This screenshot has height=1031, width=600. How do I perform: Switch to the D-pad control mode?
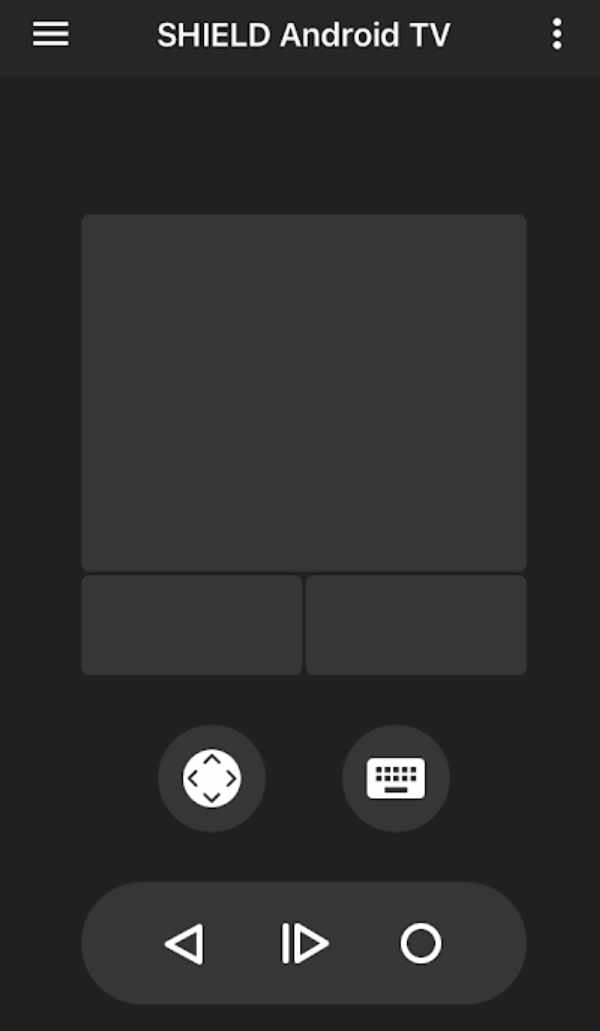[212, 779]
